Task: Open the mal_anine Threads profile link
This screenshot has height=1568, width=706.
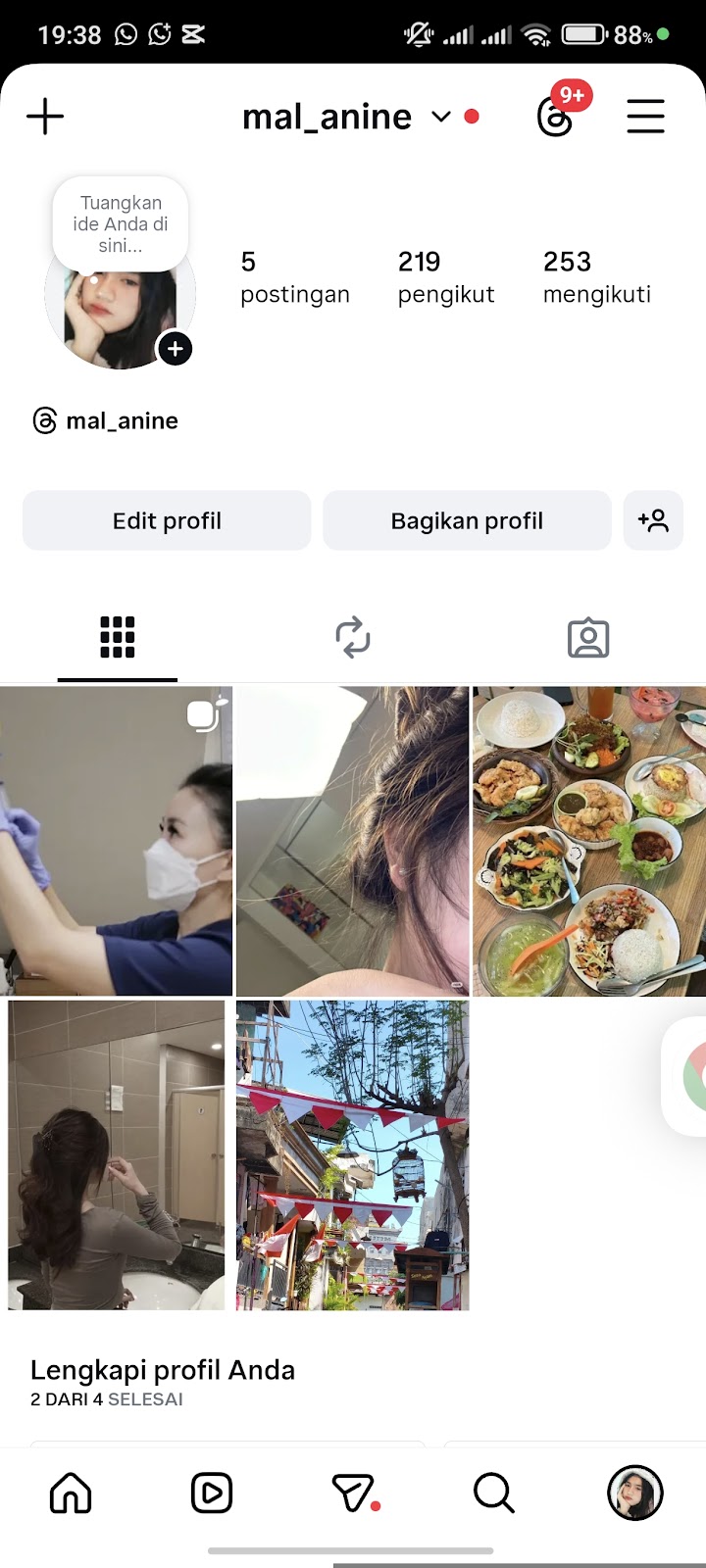Action: click(106, 421)
